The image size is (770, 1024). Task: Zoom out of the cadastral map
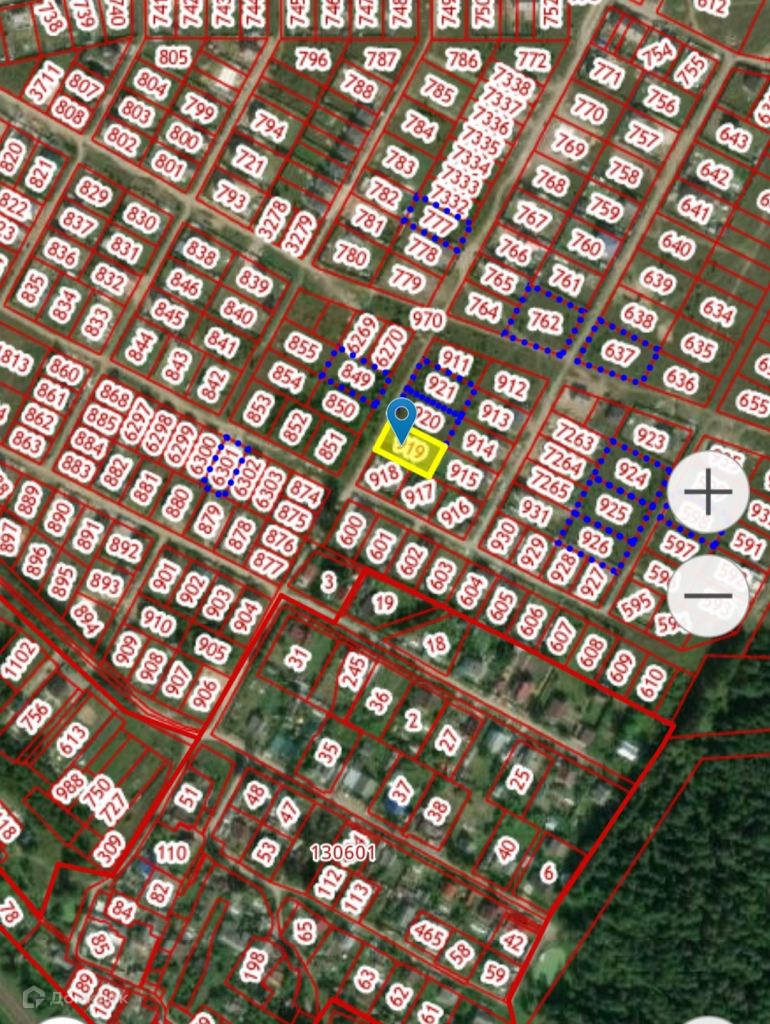(708, 596)
